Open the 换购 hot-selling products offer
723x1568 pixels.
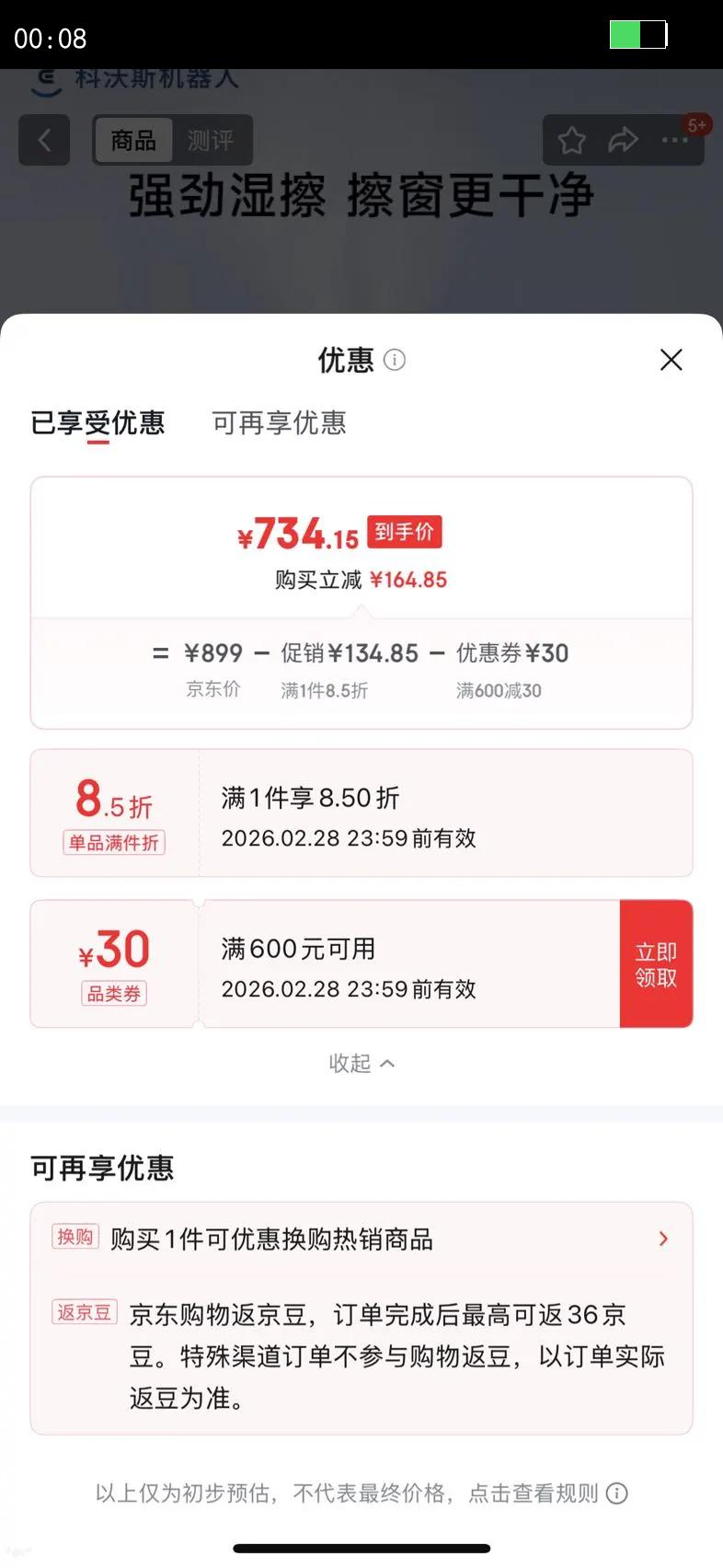point(361,1239)
